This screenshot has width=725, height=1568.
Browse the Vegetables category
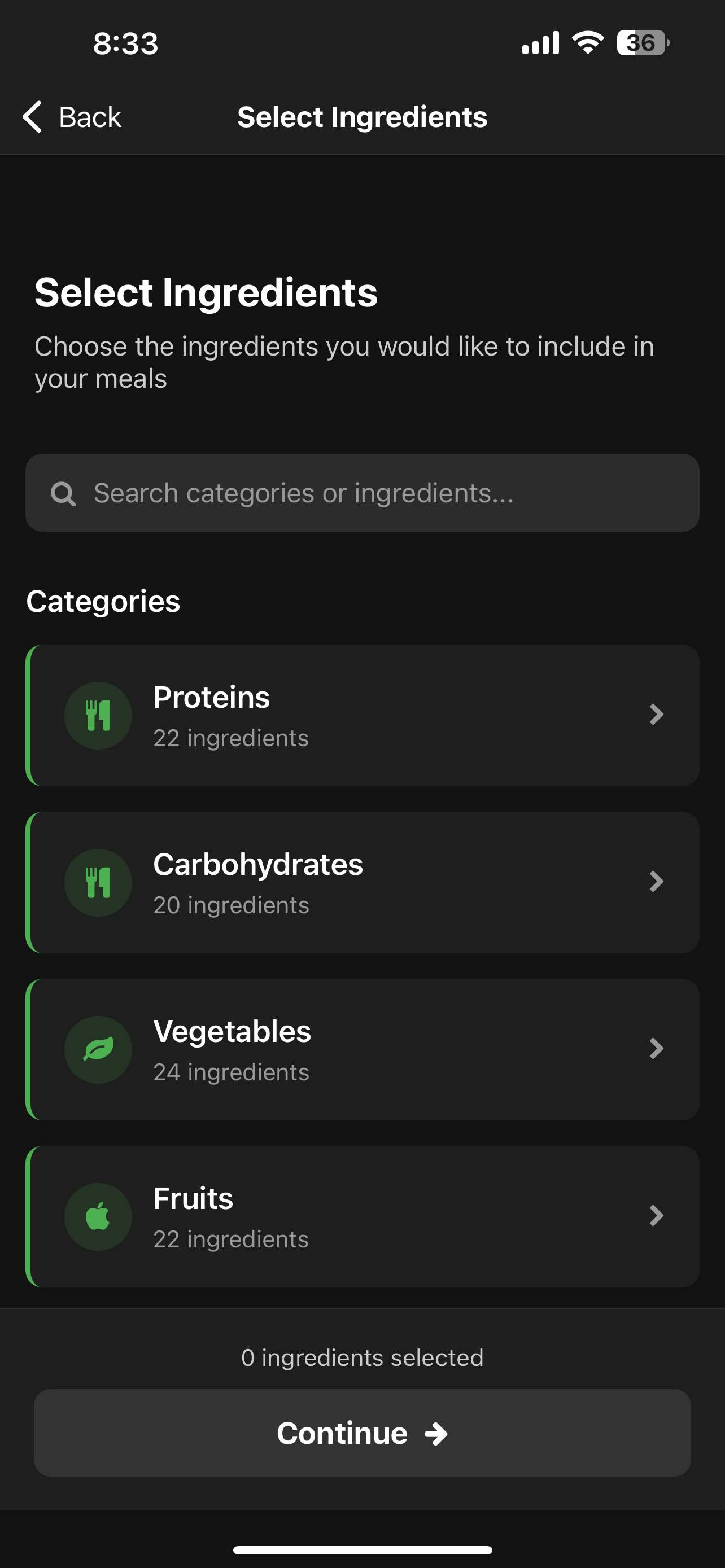point(362,1049)
